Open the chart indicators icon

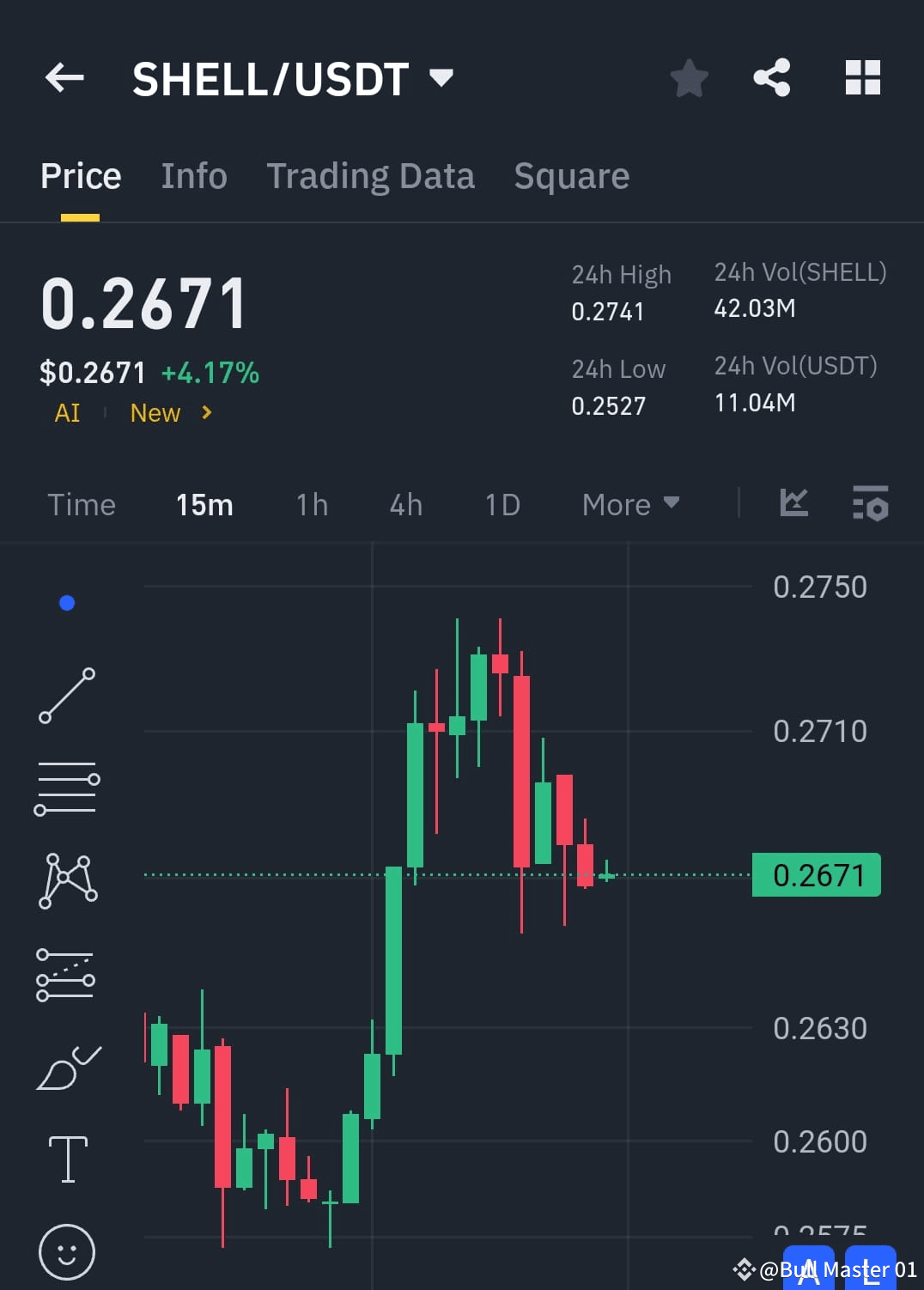pyautogui.click(x=793, y=504)
